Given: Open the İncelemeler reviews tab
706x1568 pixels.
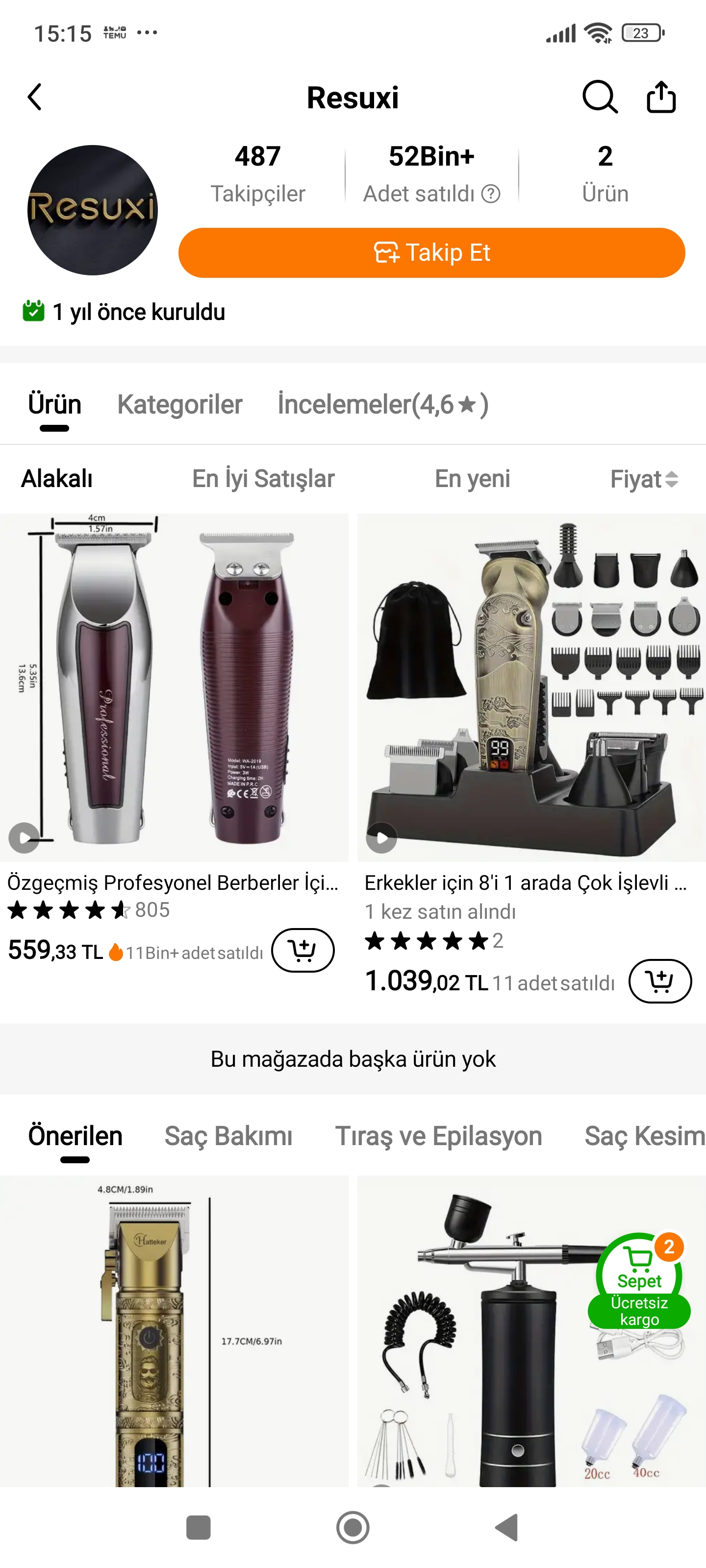Looking at the screenshot, I should click(x=382, y=405).
